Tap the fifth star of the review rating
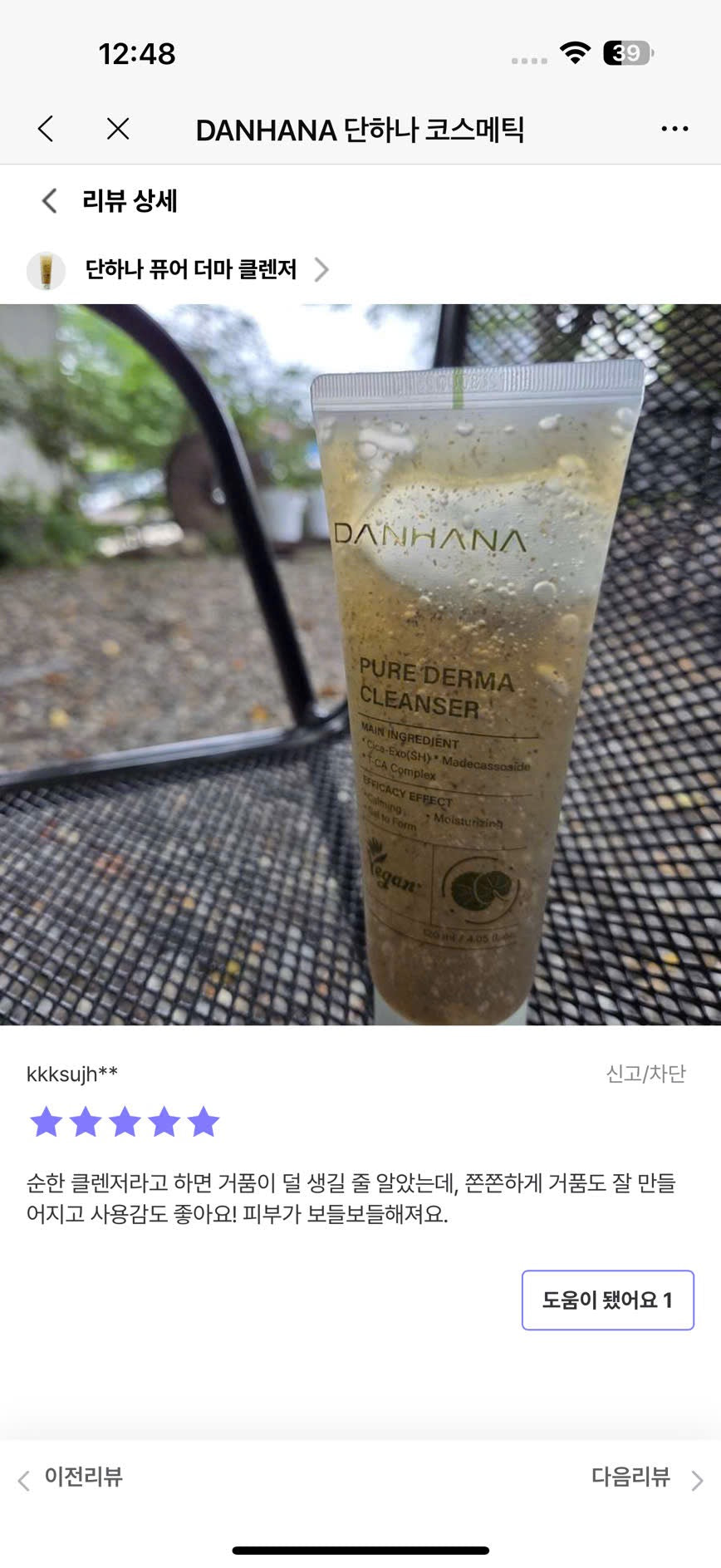 pos(204,1123)
